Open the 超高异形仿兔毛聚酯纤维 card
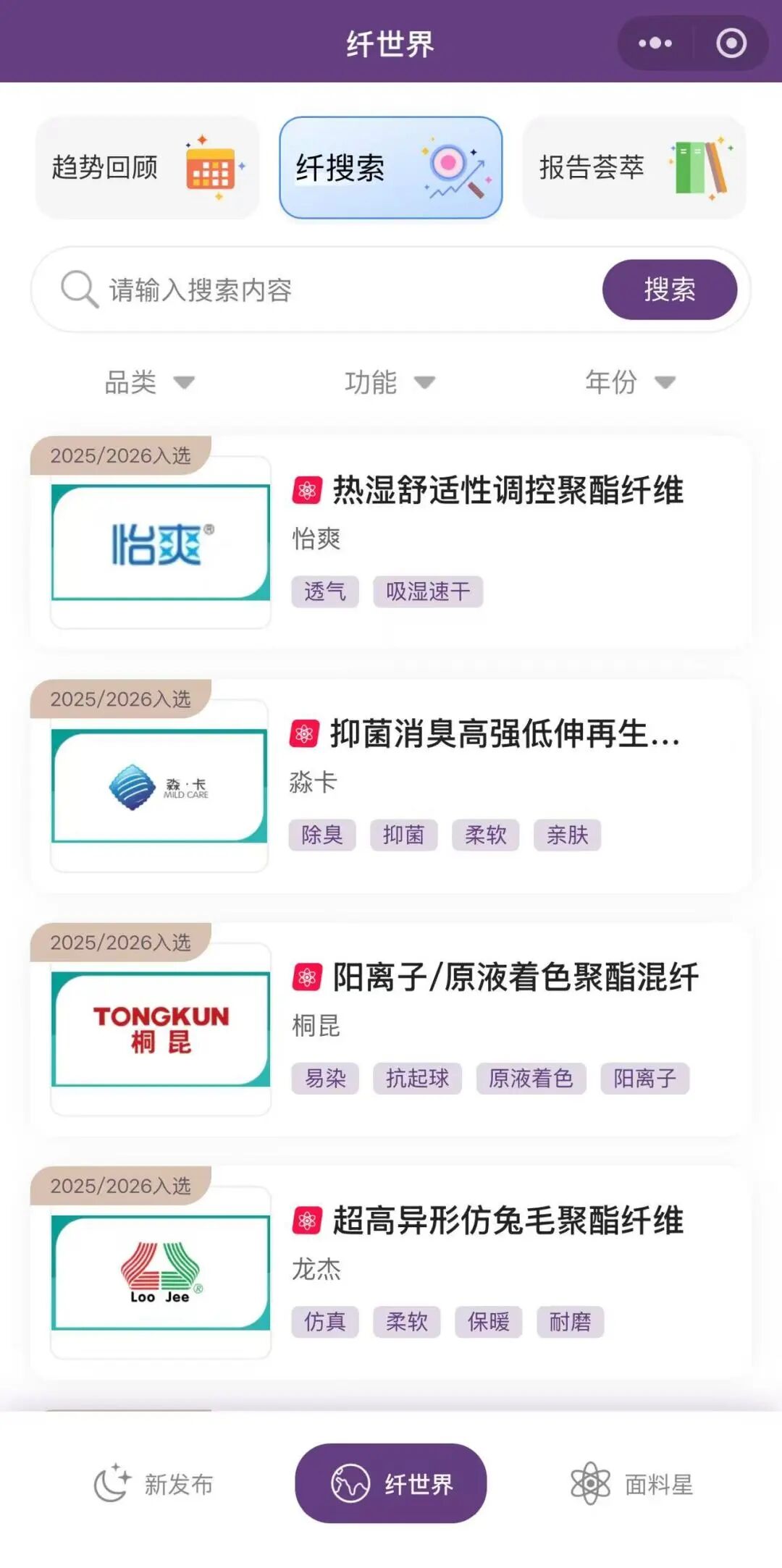Image resolution: width=782 pixels, height=1568 pixels. pyautogui.click(x=391, y=1272)
